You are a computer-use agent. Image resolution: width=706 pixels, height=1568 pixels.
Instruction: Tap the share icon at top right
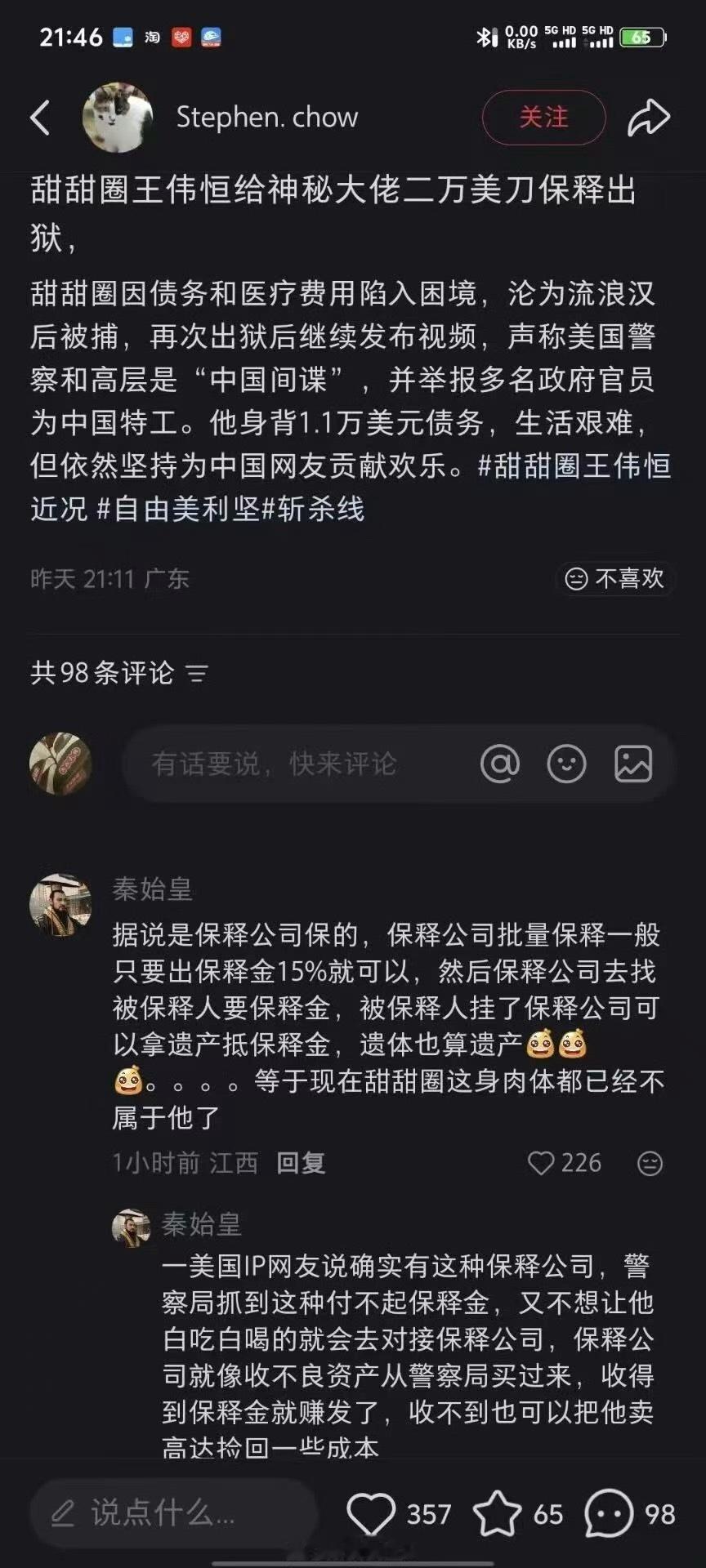(x=650, y=116)
